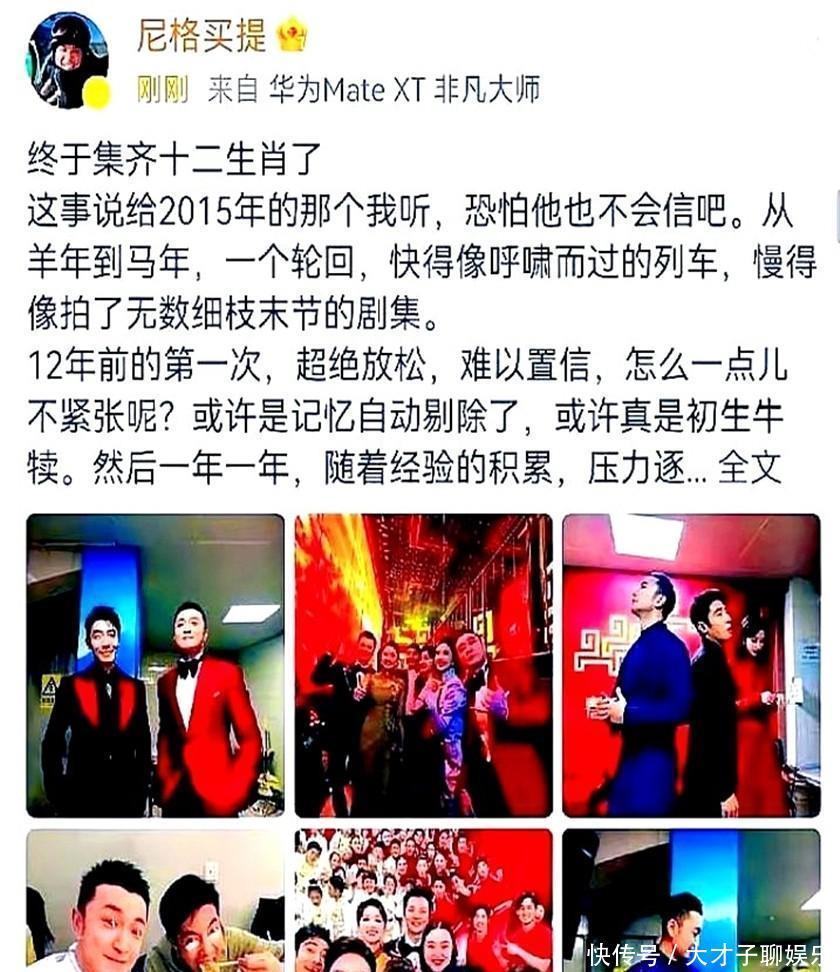This screenshot has height=972, width=840.
Task: Open photo of man in blue suit looking up
Action: 691,665
